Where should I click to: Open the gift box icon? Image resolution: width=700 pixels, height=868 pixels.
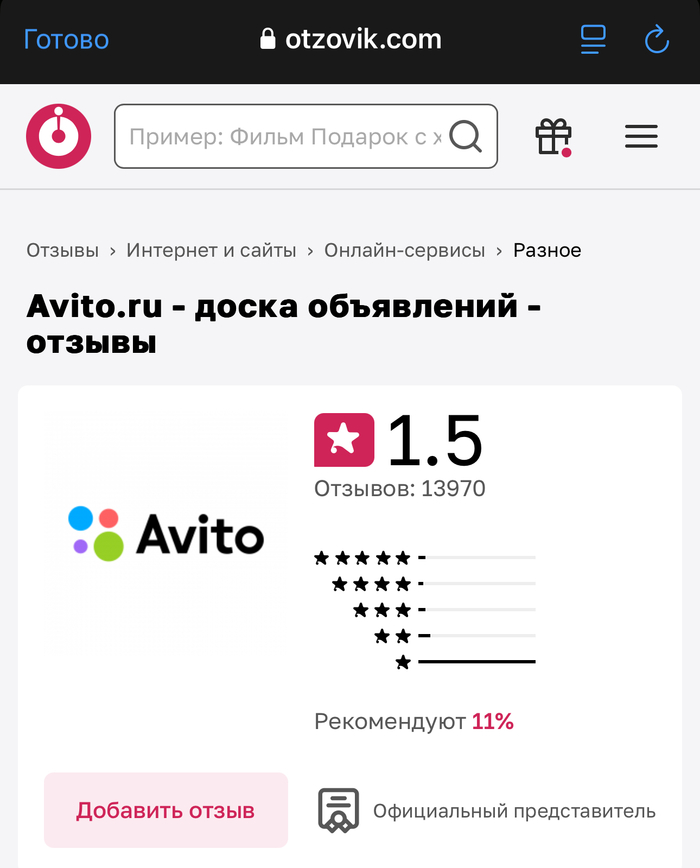(x=553, y=136)
